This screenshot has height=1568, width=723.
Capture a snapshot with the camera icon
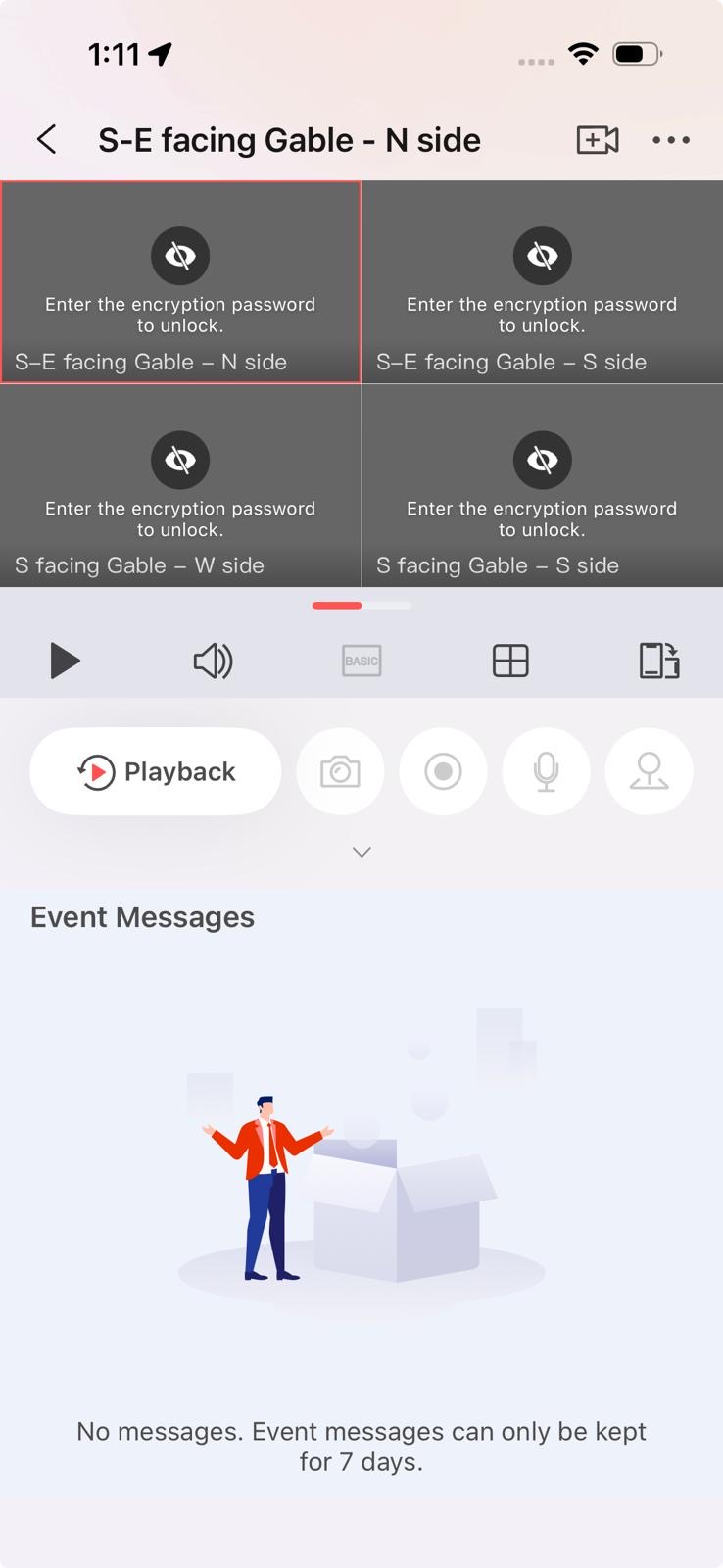click(340, 772)
